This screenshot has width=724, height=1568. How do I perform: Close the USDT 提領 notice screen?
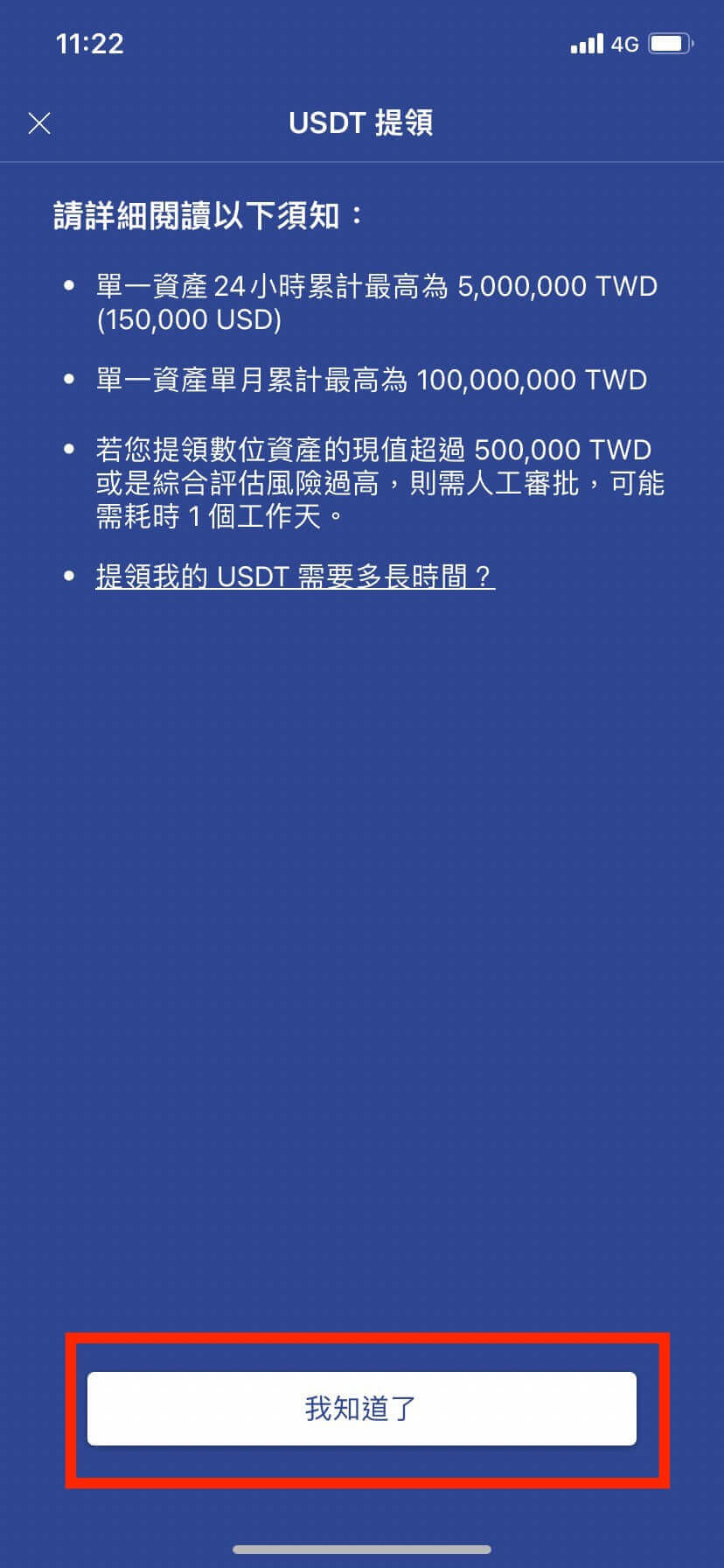click(39, 123)
